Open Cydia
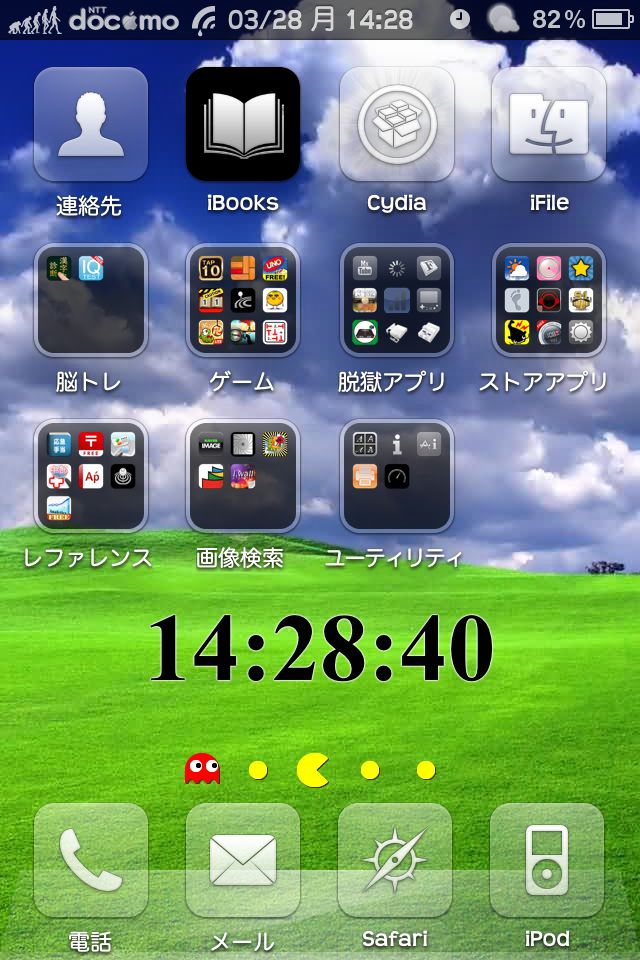 (x=396, y=124)
